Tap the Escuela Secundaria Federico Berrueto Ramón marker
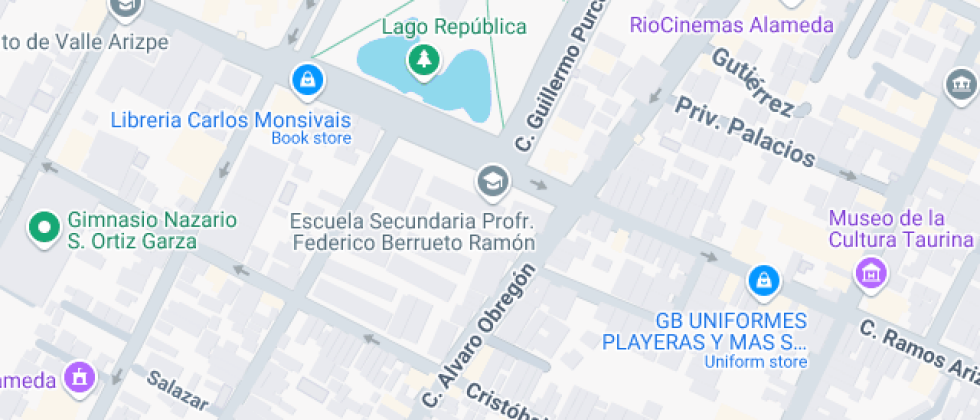This screenshot has height=420, width=980. (x=492, y=181)
